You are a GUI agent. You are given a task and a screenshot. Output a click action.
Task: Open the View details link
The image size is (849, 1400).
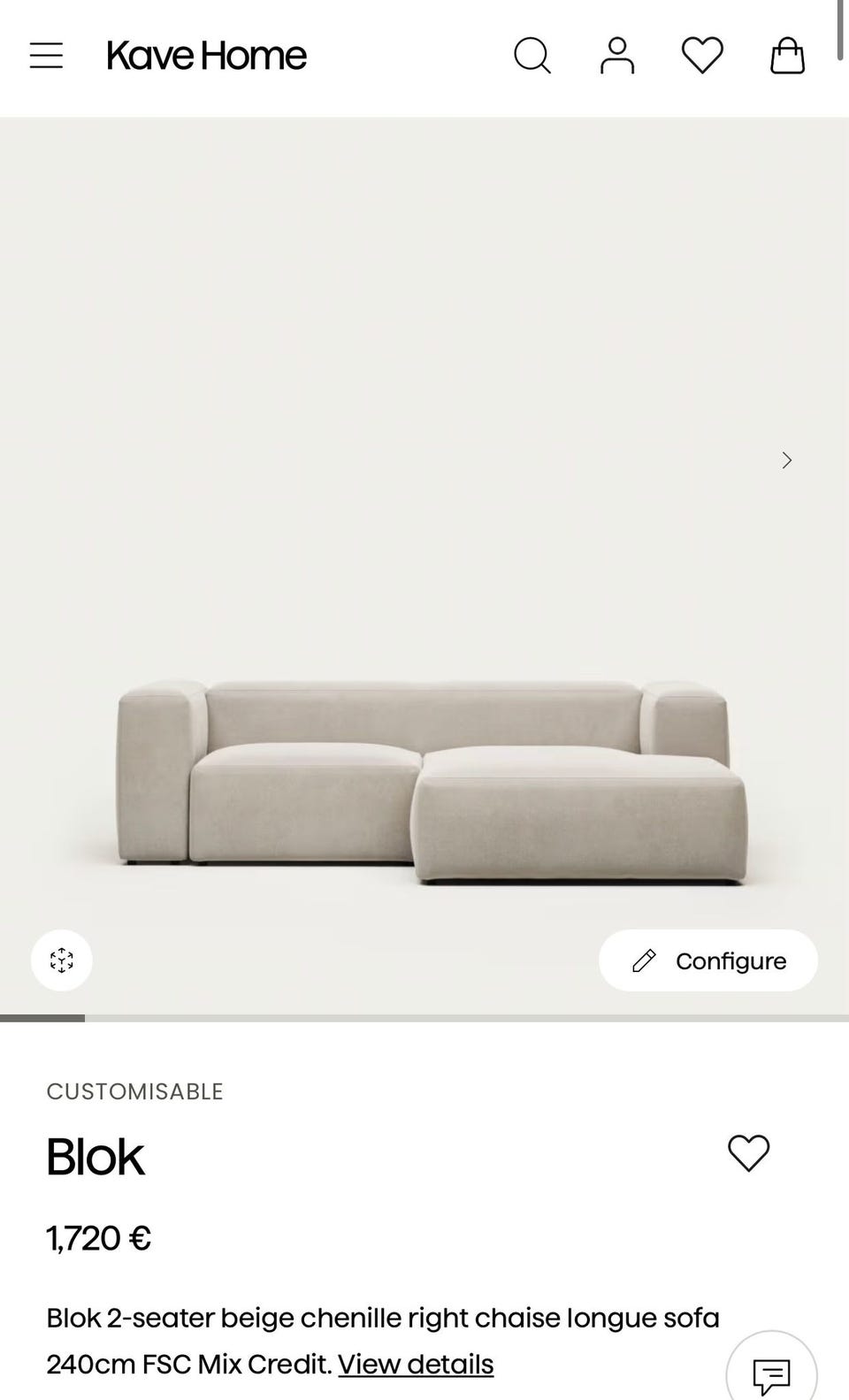(x=416, y=1364)
